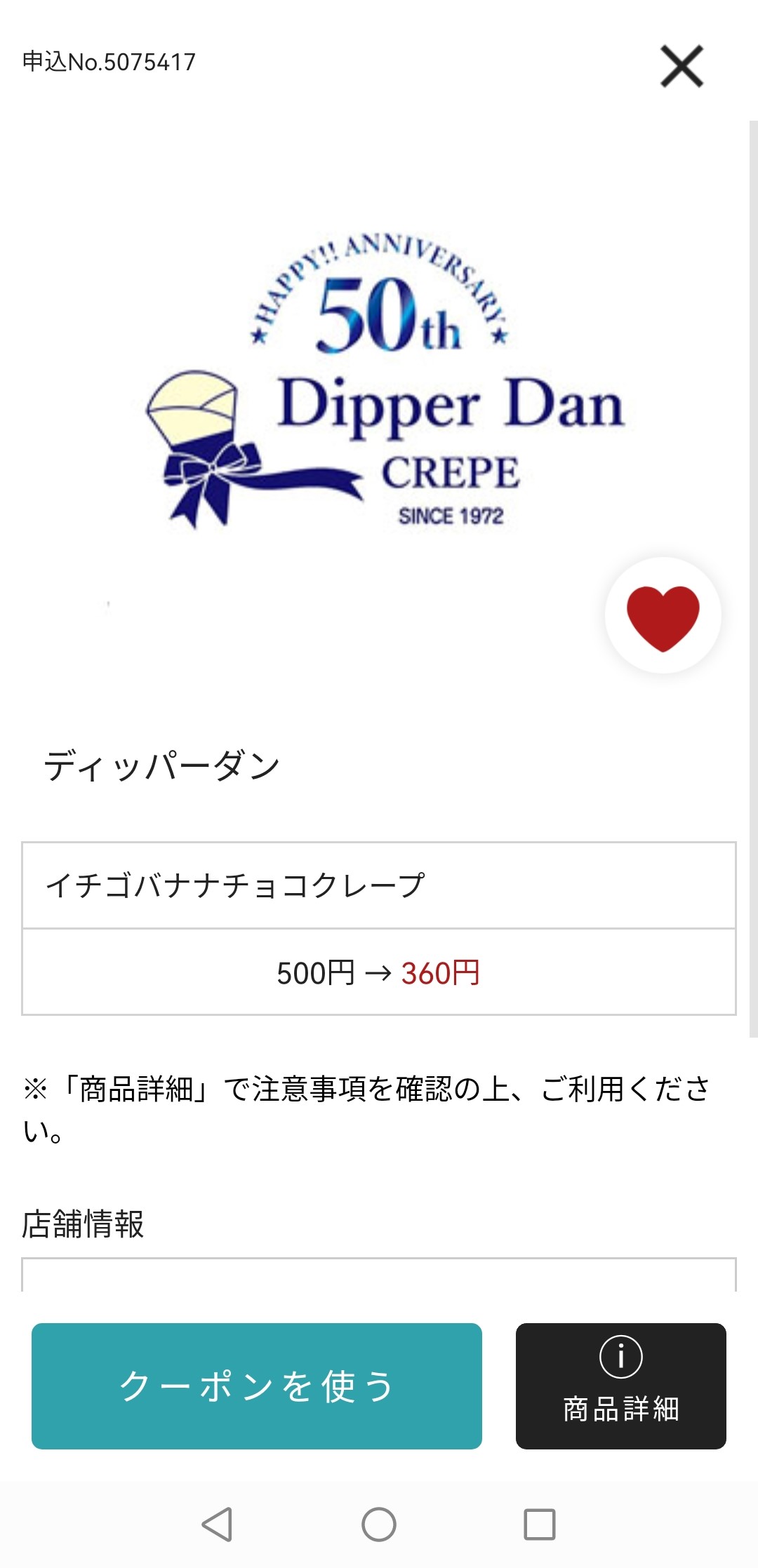This screenshot has width=758, height=1568.
Task: Open 商品詳細 product details
Action: [x=620, y=1386]
